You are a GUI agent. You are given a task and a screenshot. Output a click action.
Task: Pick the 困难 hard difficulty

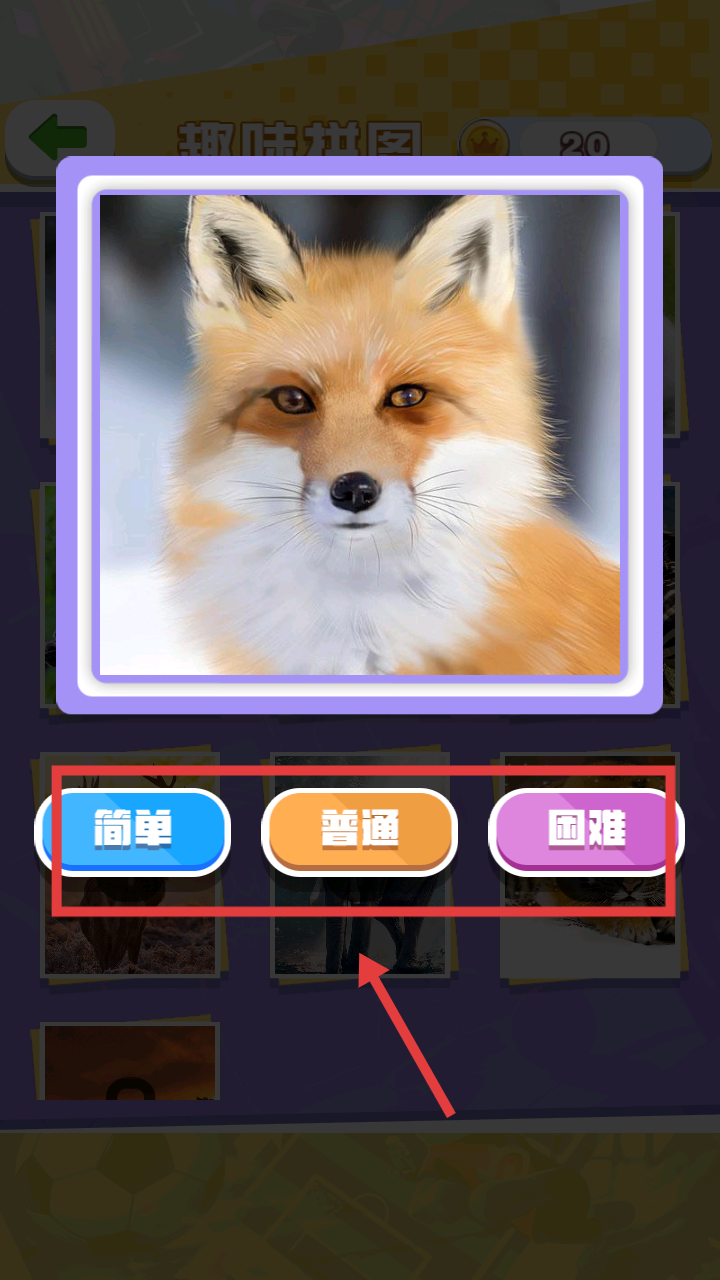(586, 831)
